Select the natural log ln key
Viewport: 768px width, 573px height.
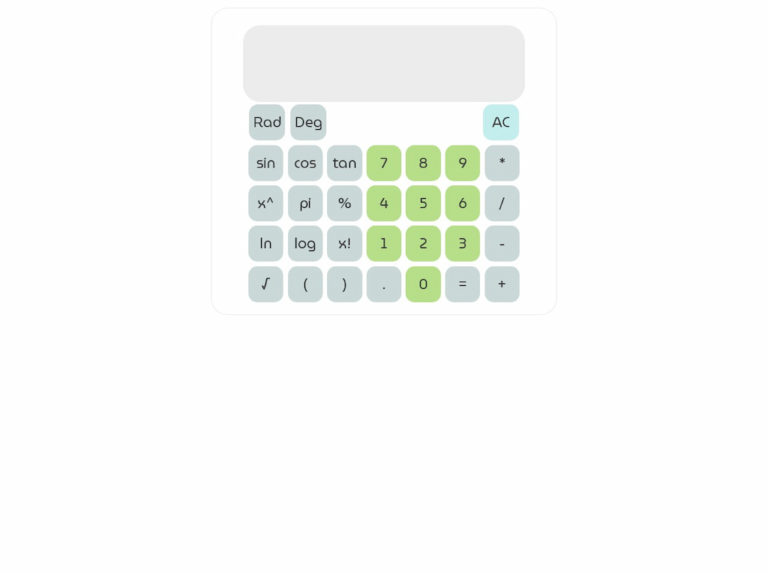coord(266,243)
